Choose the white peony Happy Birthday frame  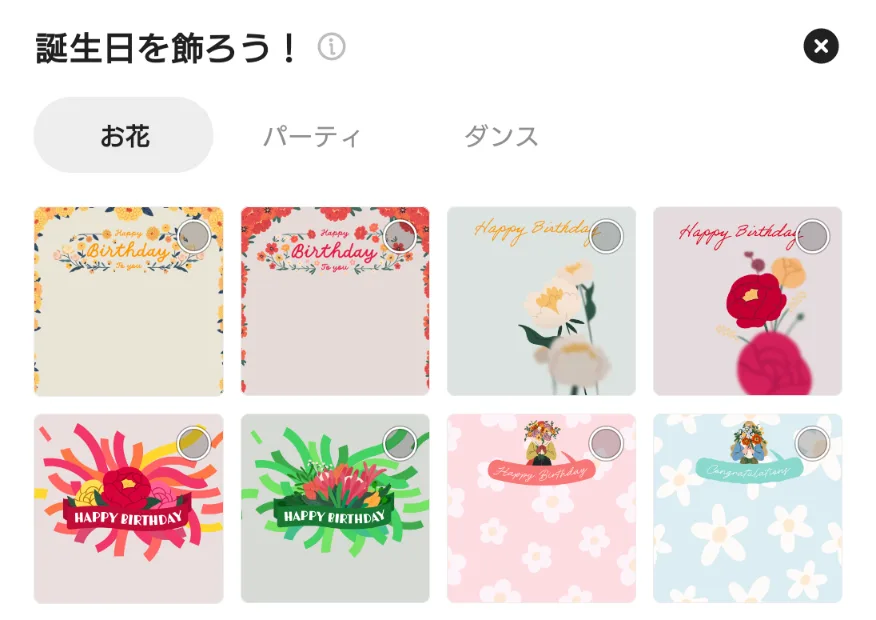click(541, 301)
